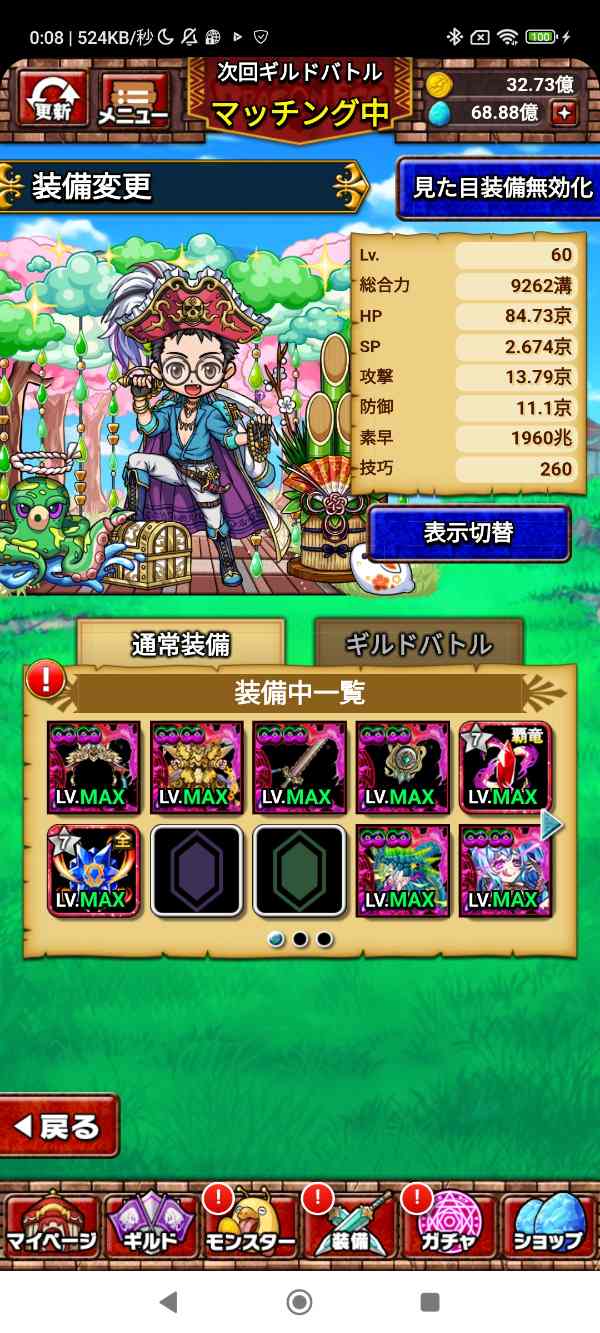Tap the system home button
The image size is (600, 1333).
(299, 1301)
